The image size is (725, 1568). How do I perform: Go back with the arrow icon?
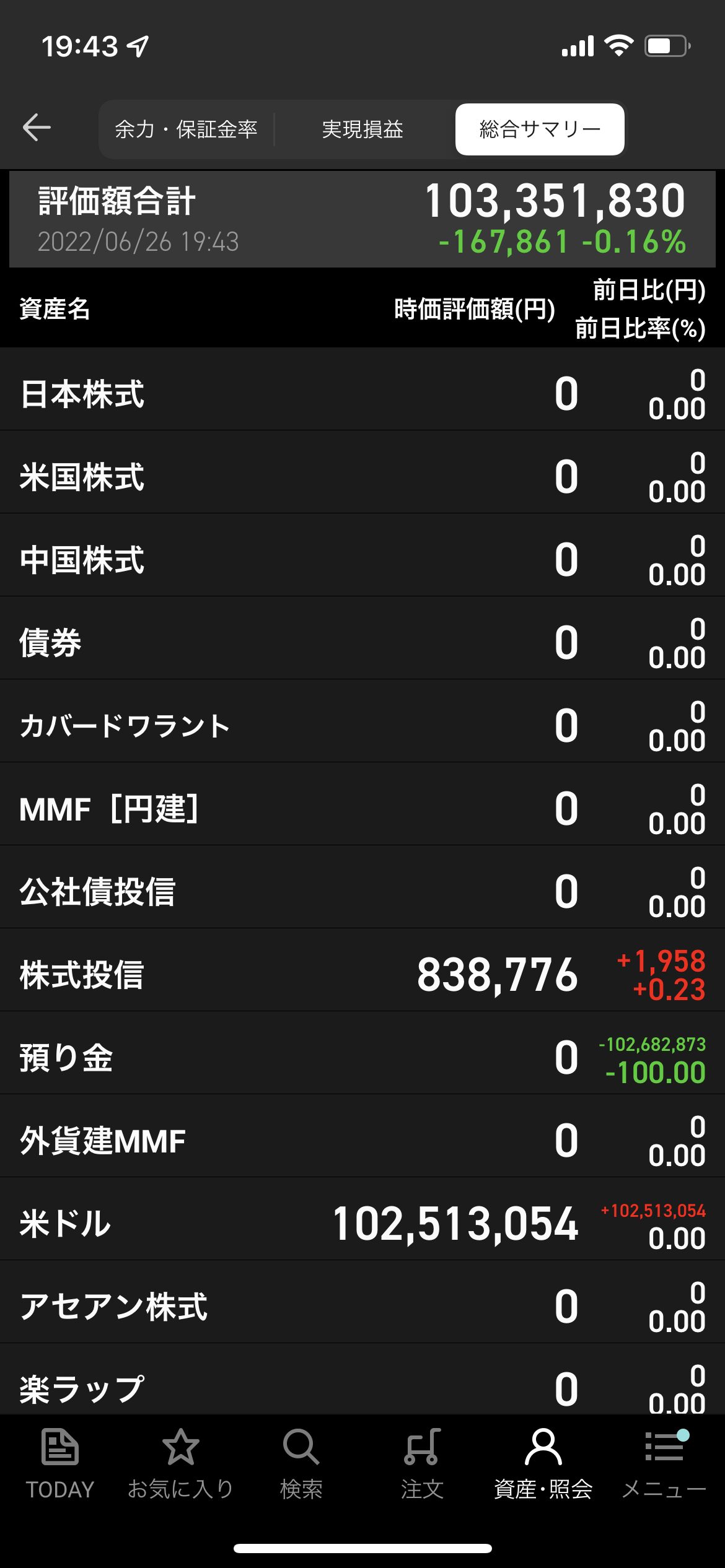click(37, 128)
